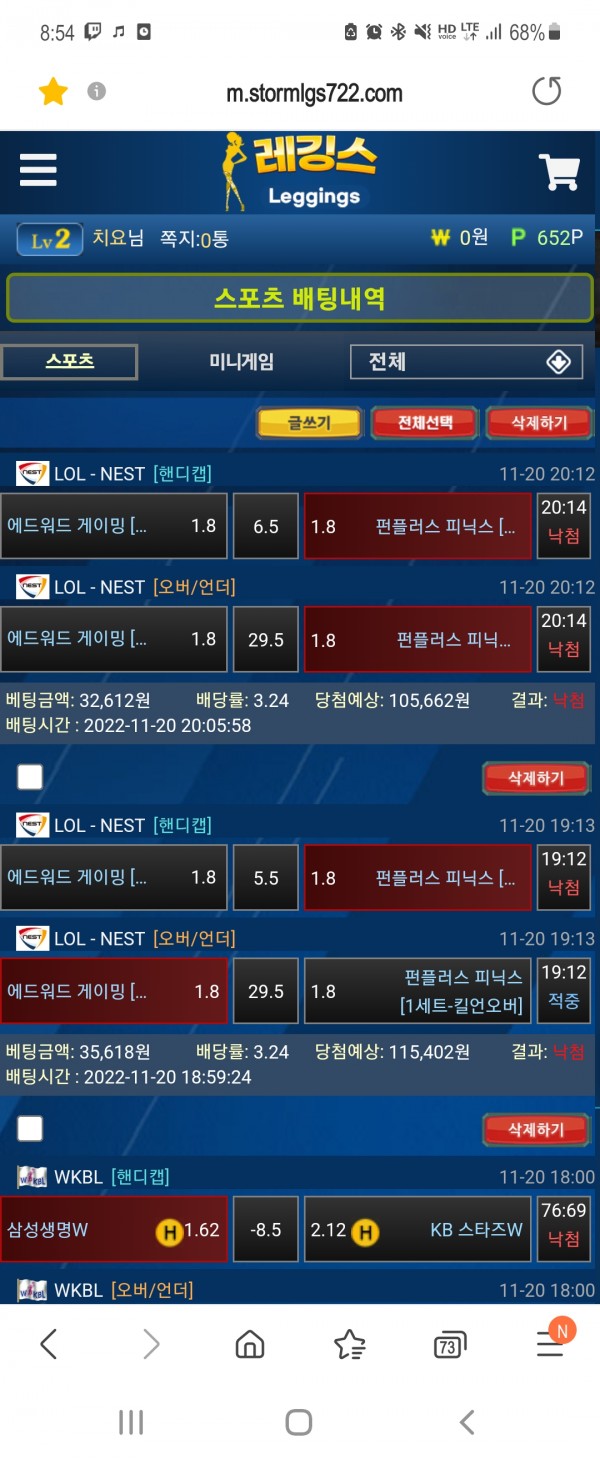
Task: Check the box under the 20:05:58 bet
Action: click(30, 777)
